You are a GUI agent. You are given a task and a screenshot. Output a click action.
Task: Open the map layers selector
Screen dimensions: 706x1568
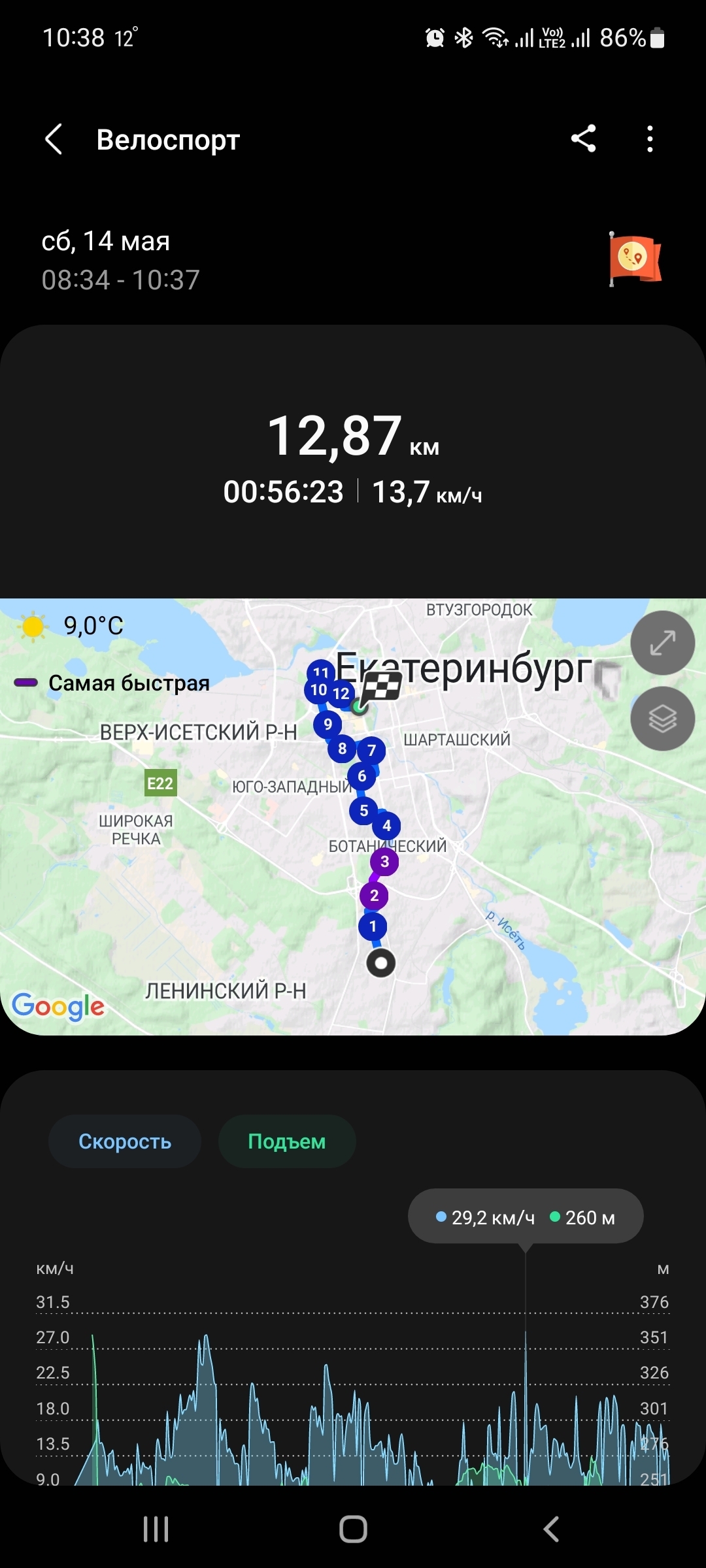[662, 719]
